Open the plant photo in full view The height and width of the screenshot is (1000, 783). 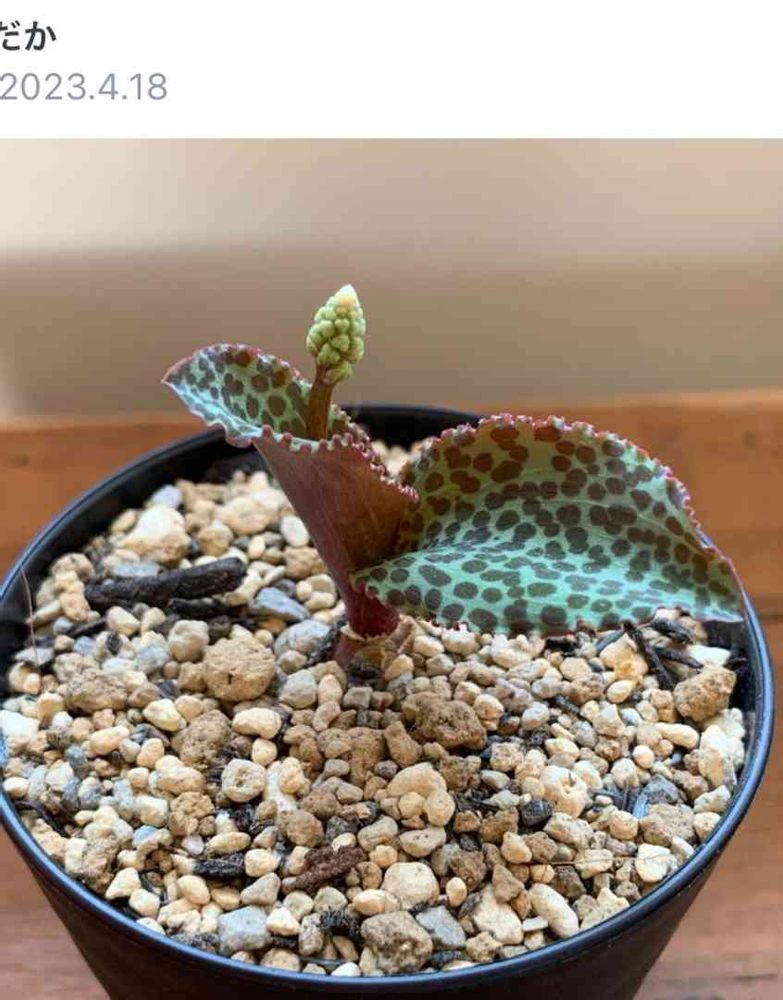pyautogui.click(x=391, y=568)
